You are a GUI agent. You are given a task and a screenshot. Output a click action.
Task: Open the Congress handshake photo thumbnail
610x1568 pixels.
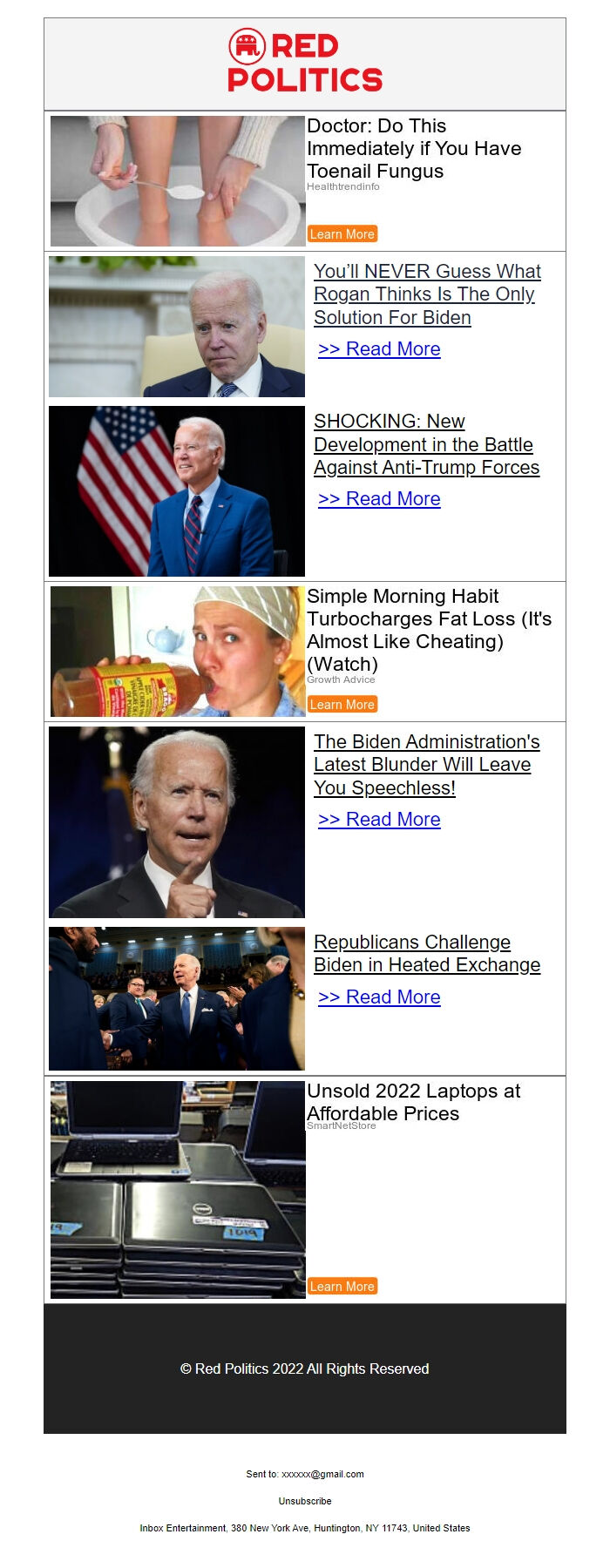click(177, 998)
